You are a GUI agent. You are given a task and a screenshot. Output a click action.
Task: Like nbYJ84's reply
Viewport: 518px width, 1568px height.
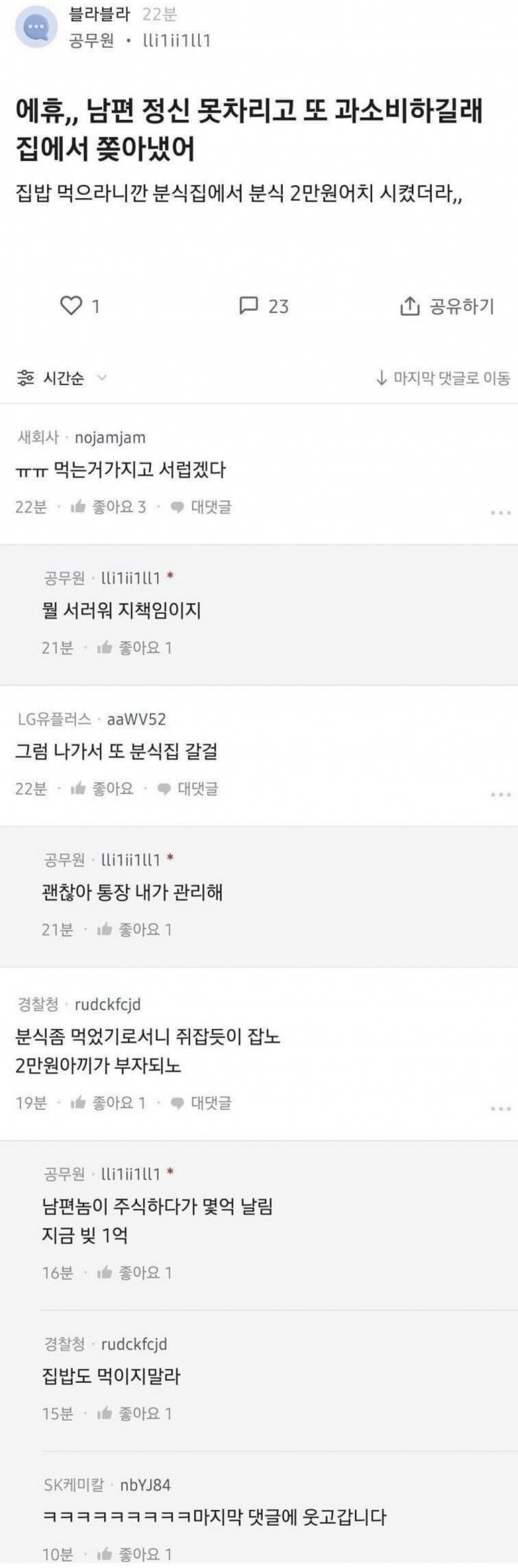[135, 1554]
